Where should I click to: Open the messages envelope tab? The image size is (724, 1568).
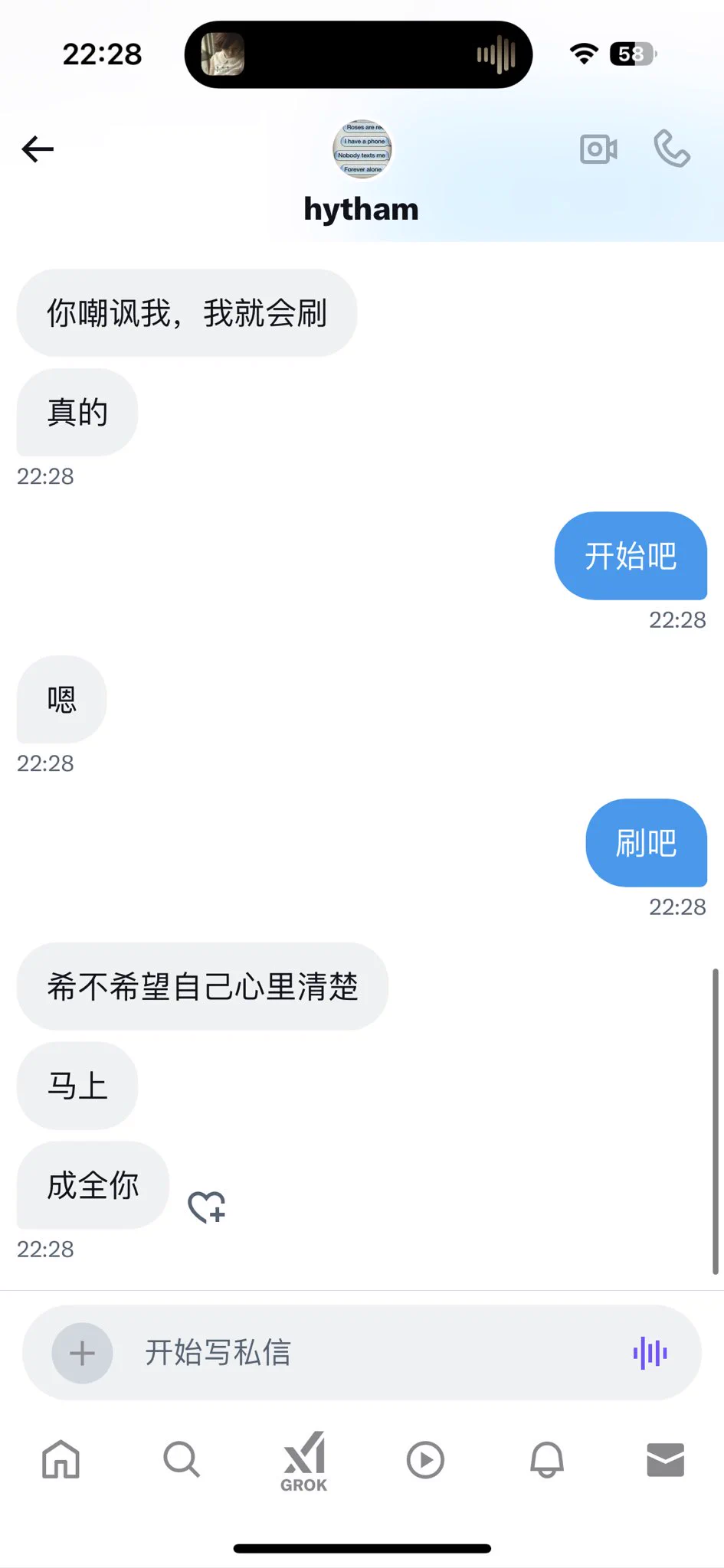[665, 1459]
